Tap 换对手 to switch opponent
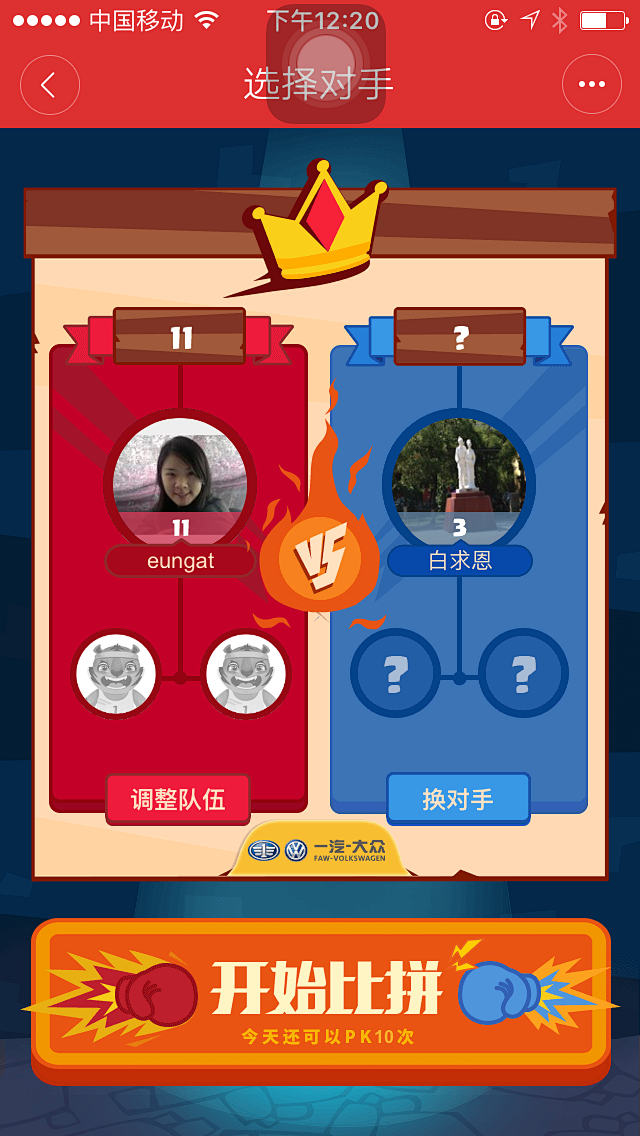This screenshot has height=1136, width=640. 458,799
